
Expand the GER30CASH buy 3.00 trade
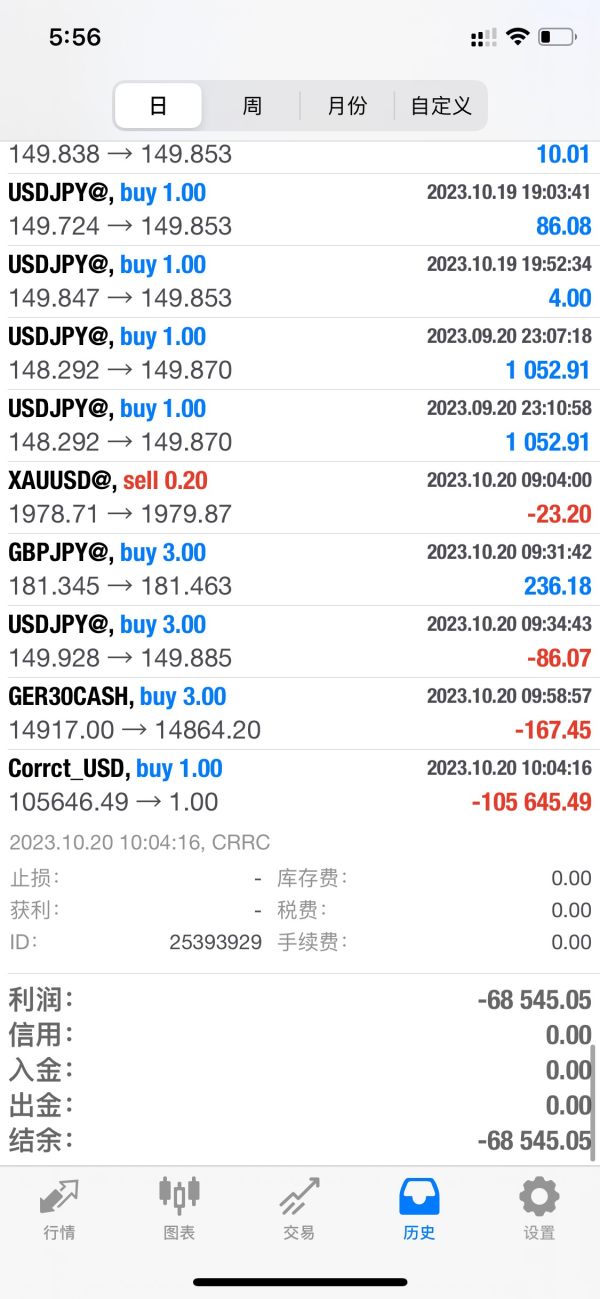coord(300,713)
